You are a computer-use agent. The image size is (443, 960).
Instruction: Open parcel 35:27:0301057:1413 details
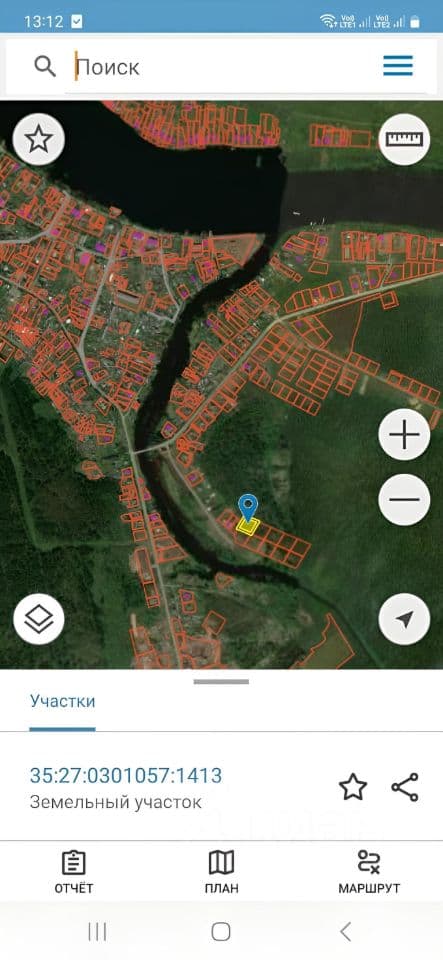coord(125,776)
